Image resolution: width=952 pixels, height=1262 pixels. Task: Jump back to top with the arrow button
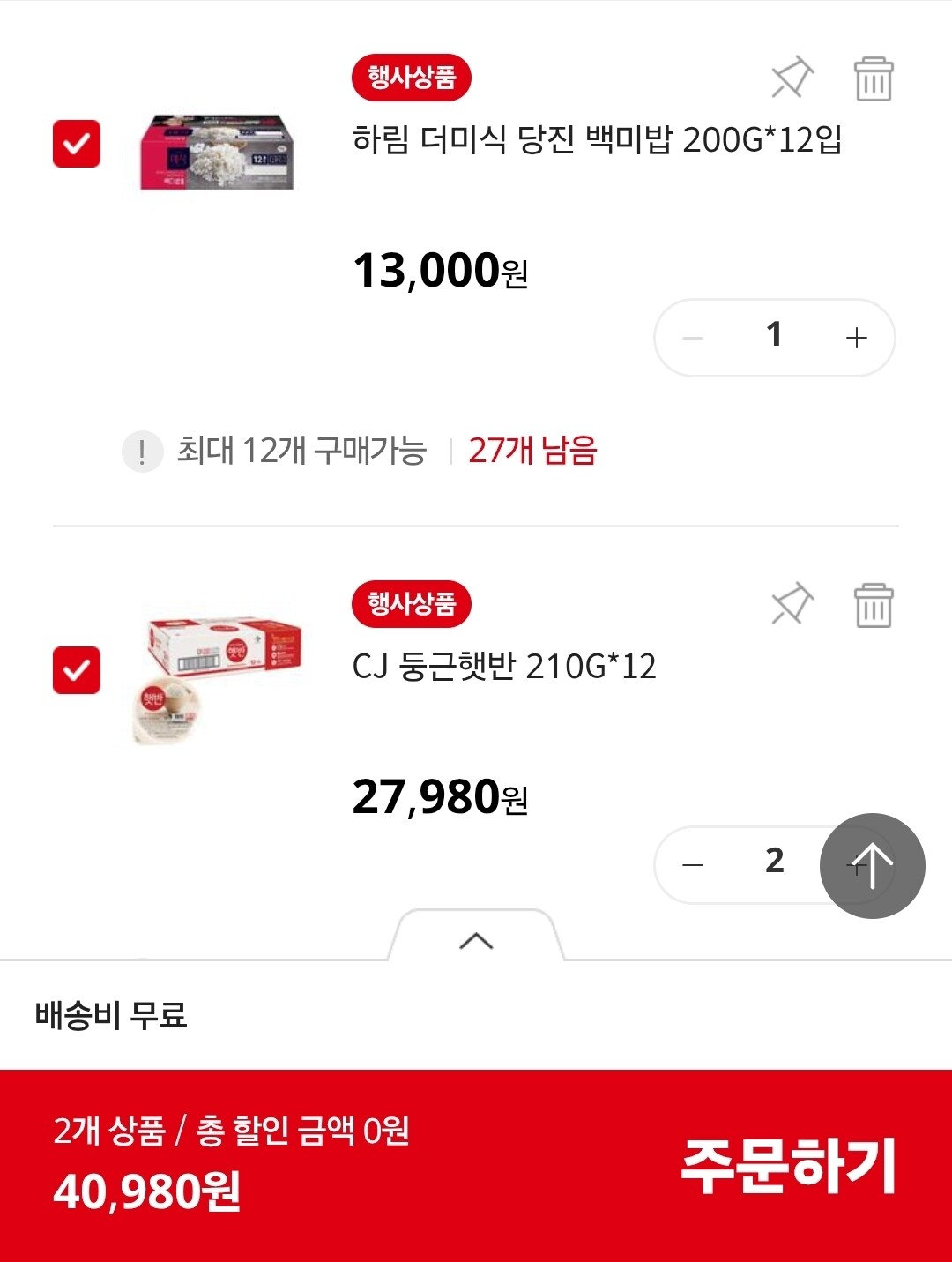coord(872,865)
